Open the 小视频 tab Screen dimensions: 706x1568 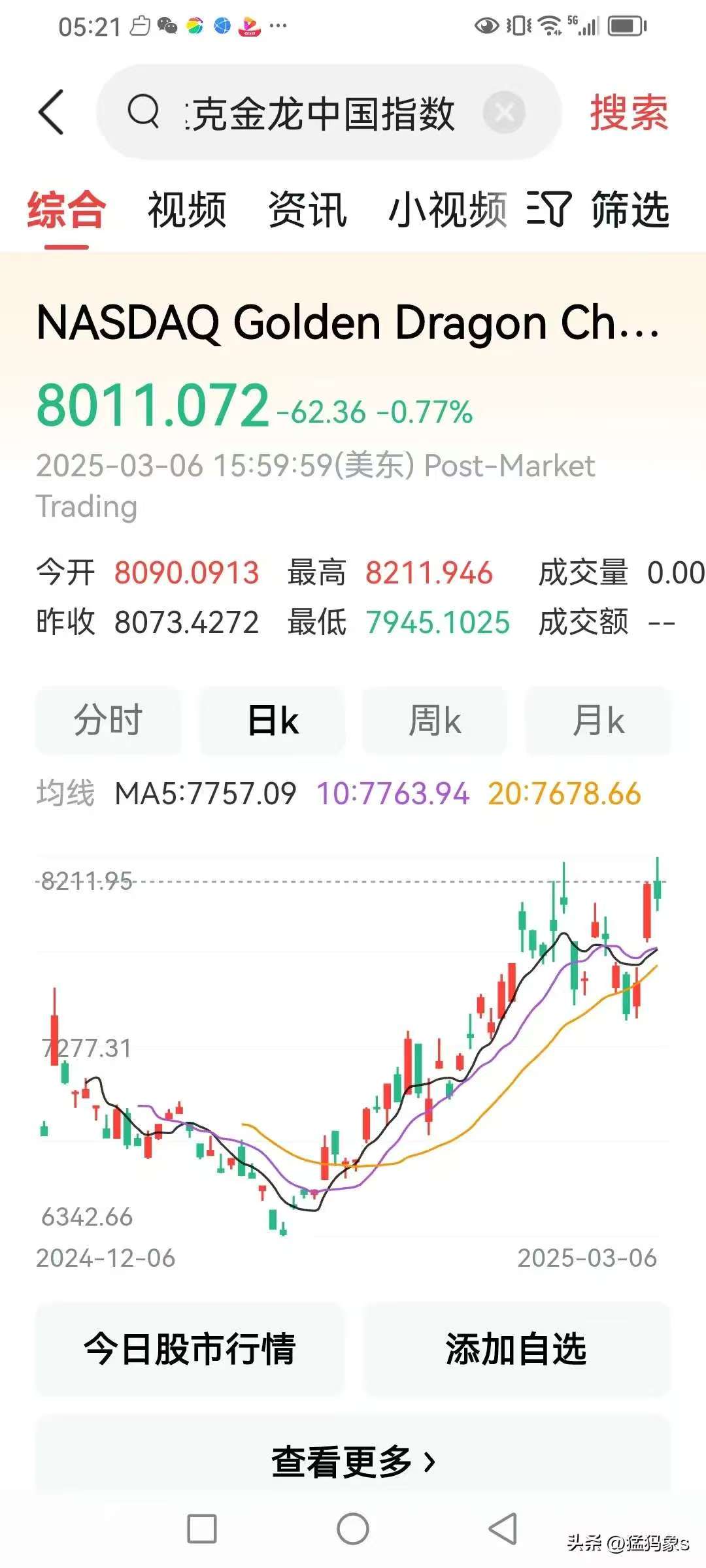pos(448,209)
